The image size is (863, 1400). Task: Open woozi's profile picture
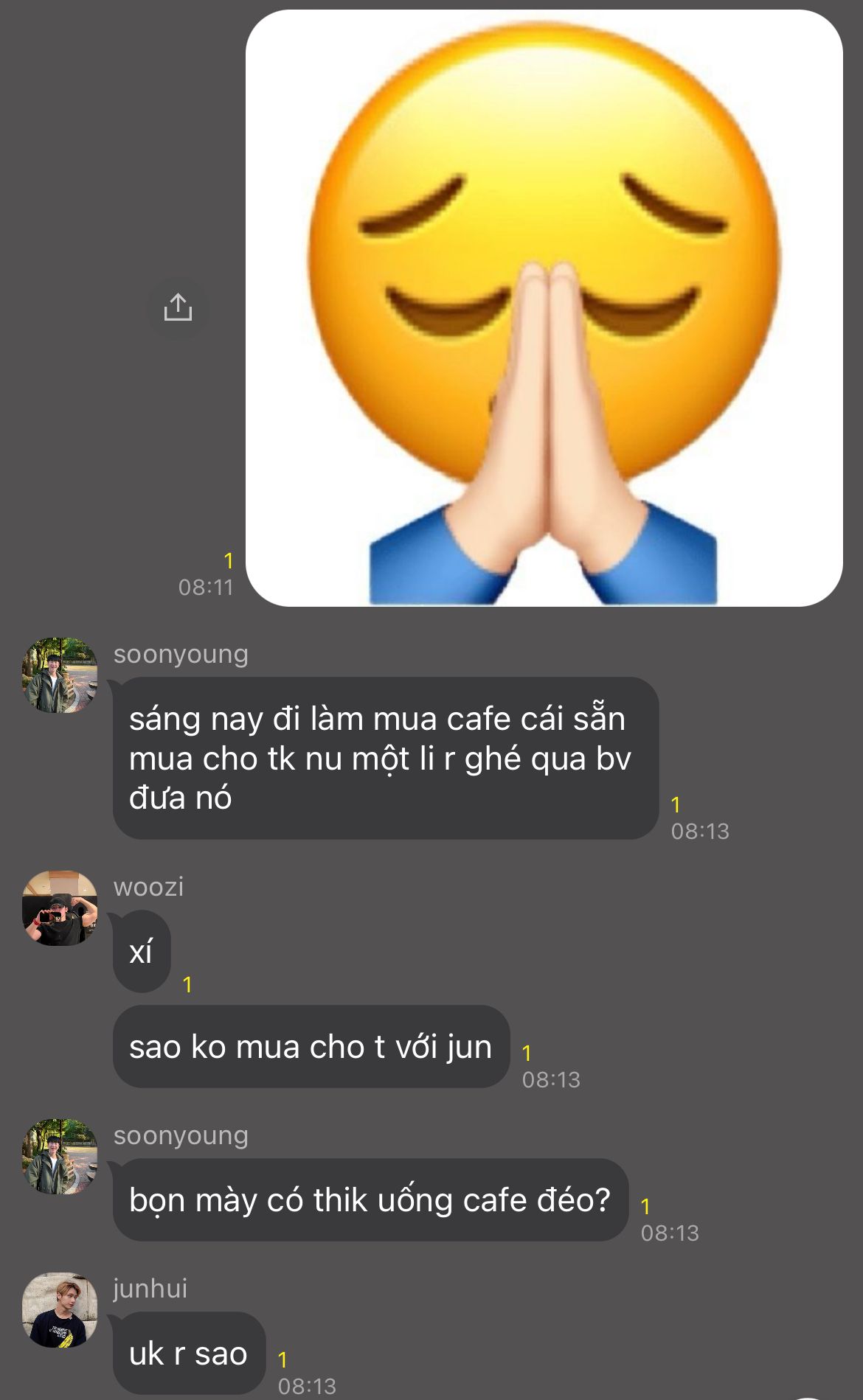pyautogui.click(x=60, y=908)
